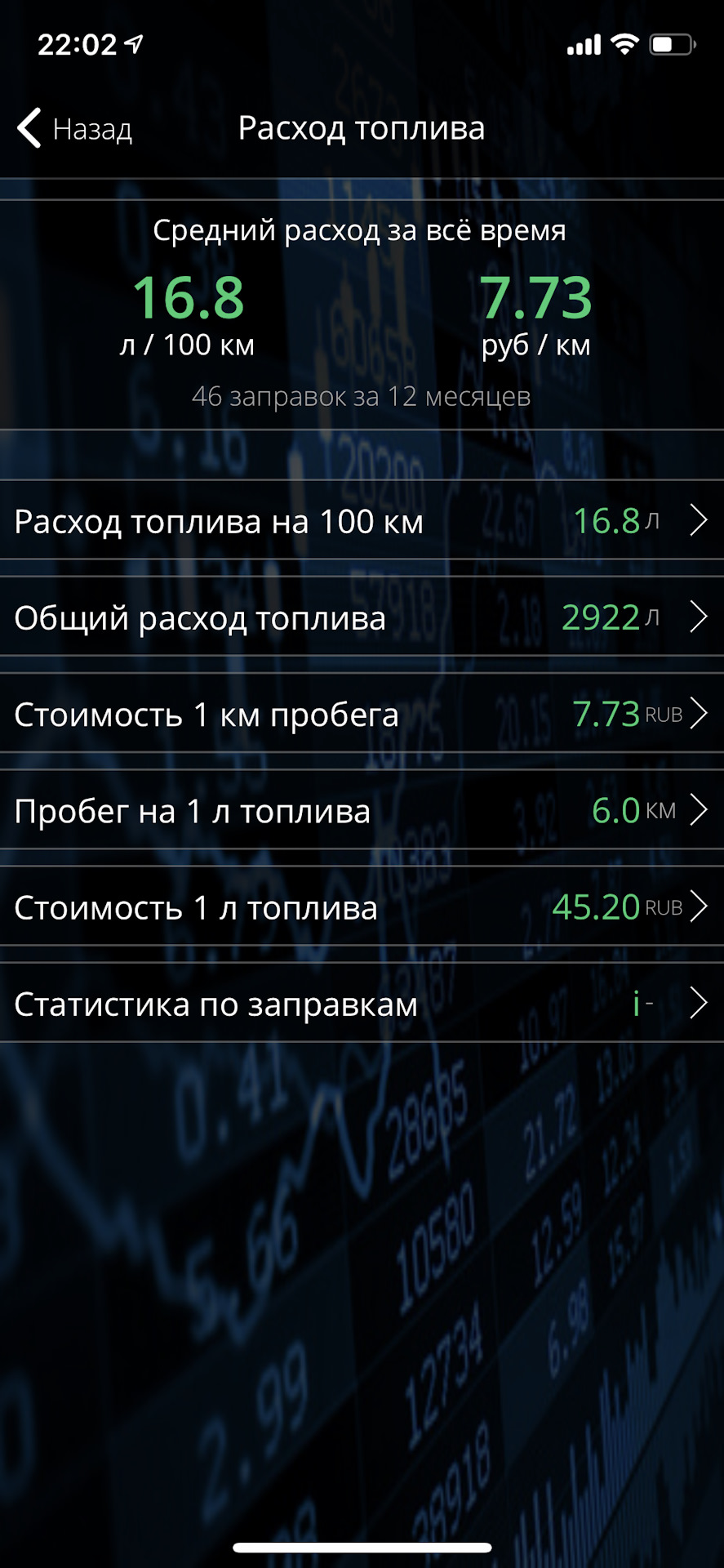Go back using the Назад button
Screen dimensions: 724x1568
pos(75,129)
